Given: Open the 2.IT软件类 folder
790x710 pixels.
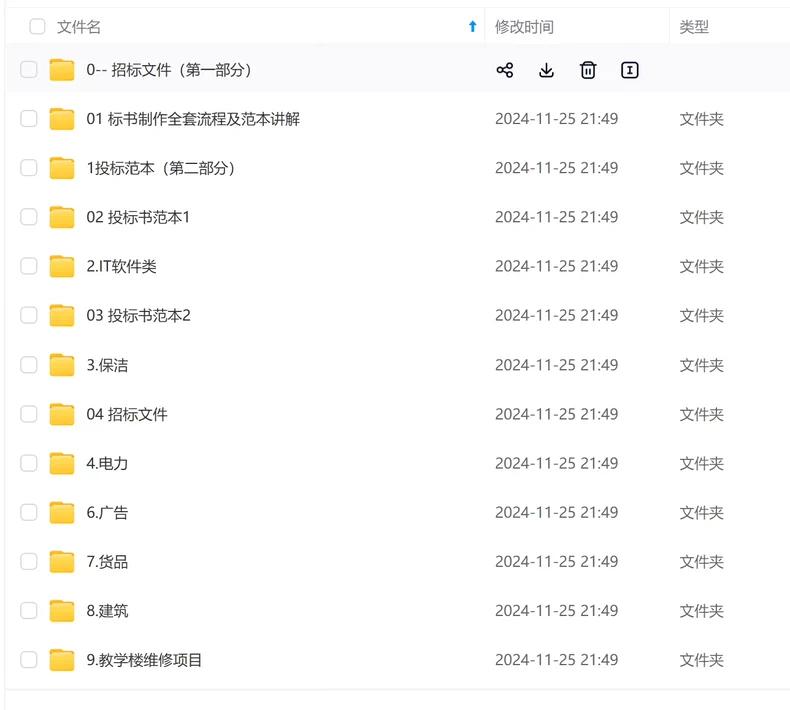Looking at the screenshot, I should 122,266.
